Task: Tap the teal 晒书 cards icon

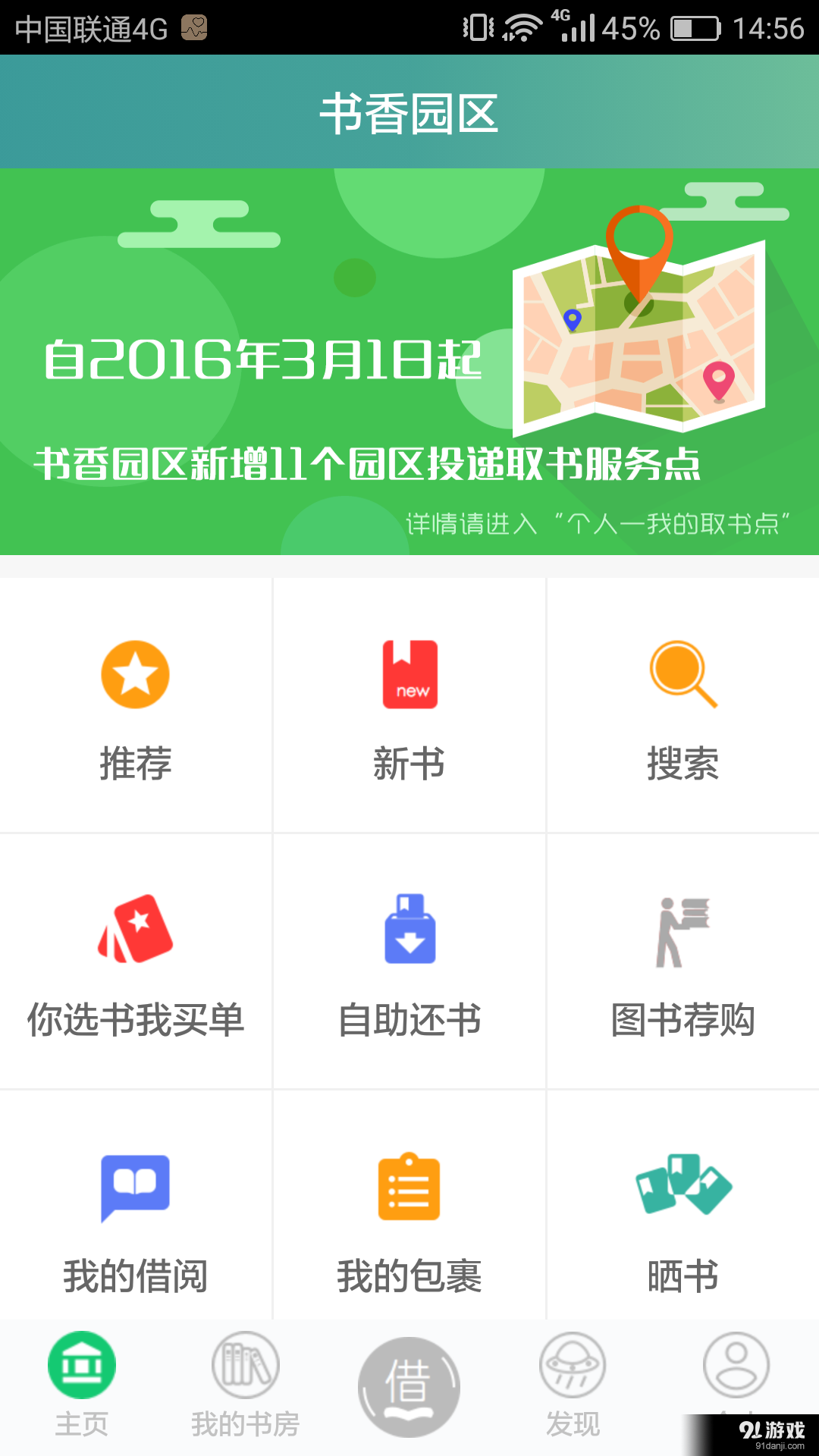Action: pyautogui.click(x=681, y=1188)
